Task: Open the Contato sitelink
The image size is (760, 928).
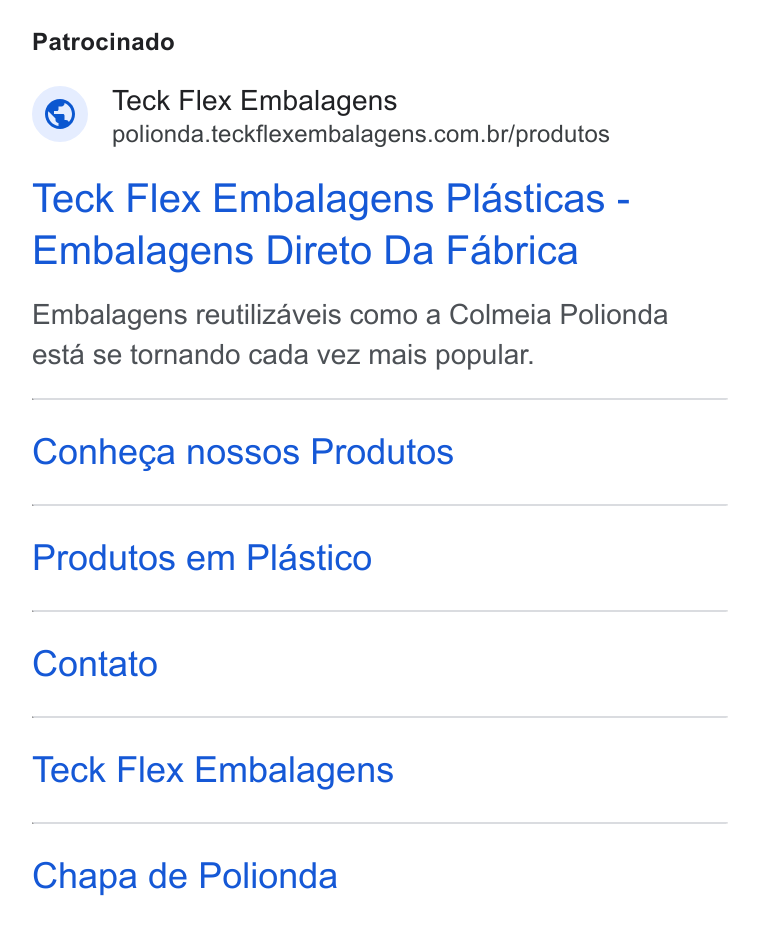Action: click(95, 663)
